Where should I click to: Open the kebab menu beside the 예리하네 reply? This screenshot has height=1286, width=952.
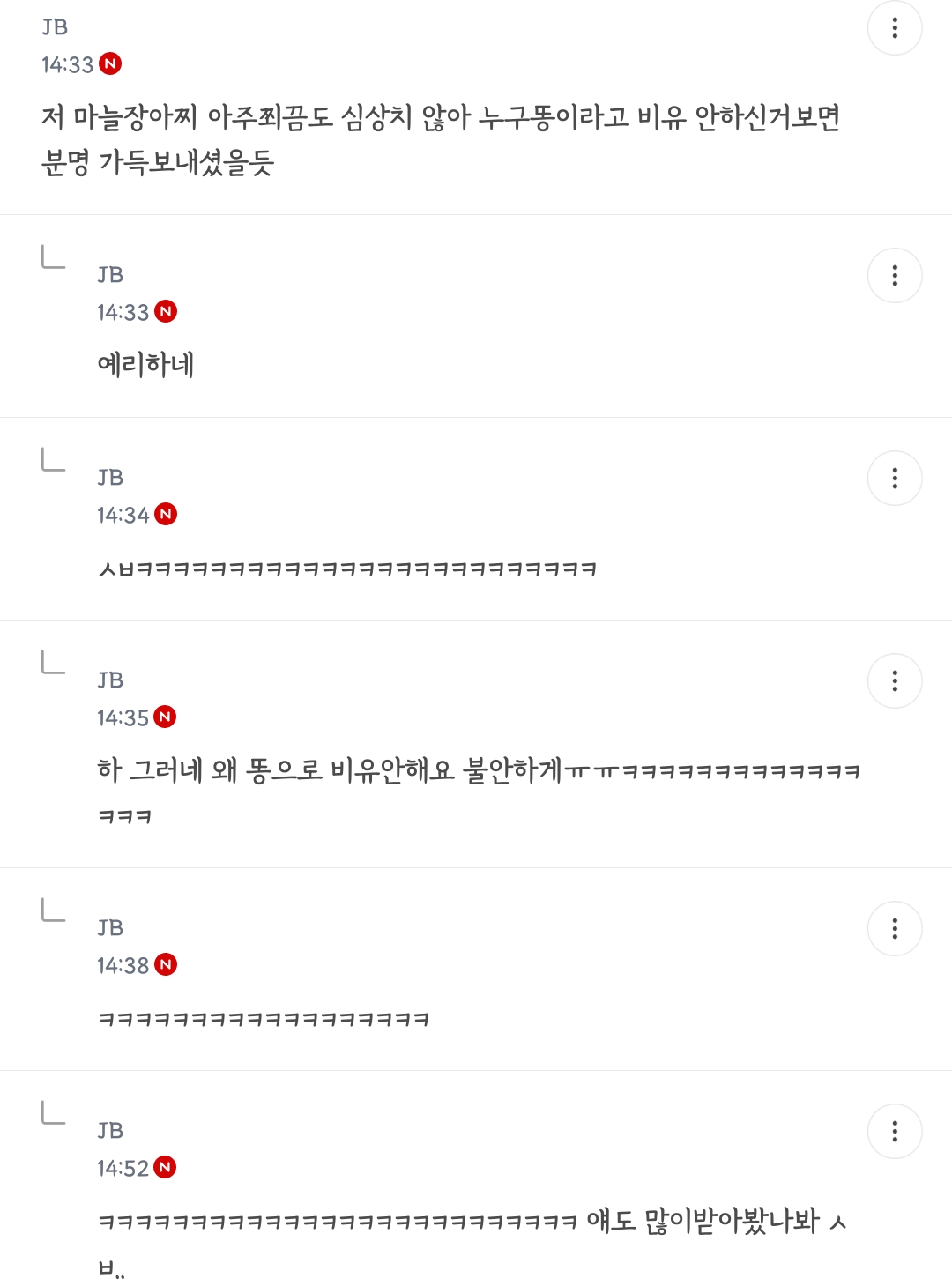[895, 276]
